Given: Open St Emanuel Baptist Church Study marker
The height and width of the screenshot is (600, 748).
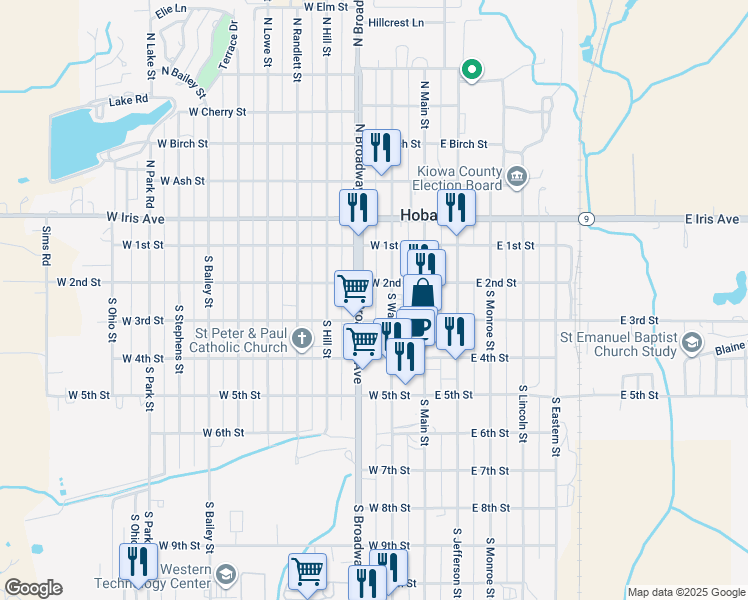Looking at the screenshot, I should pyautogui.click(x=692, y=343).
